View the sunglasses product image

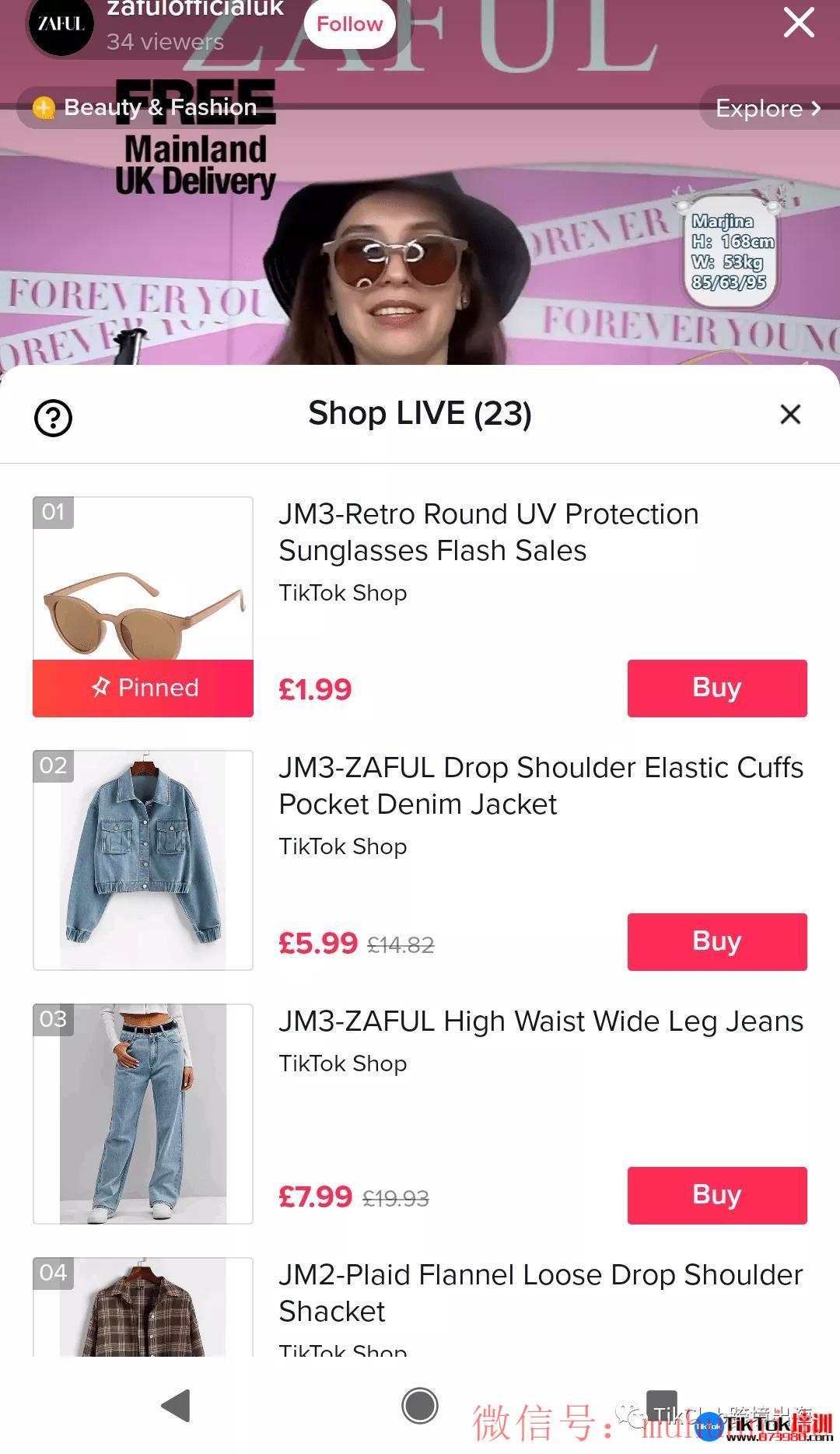(143, 591)
